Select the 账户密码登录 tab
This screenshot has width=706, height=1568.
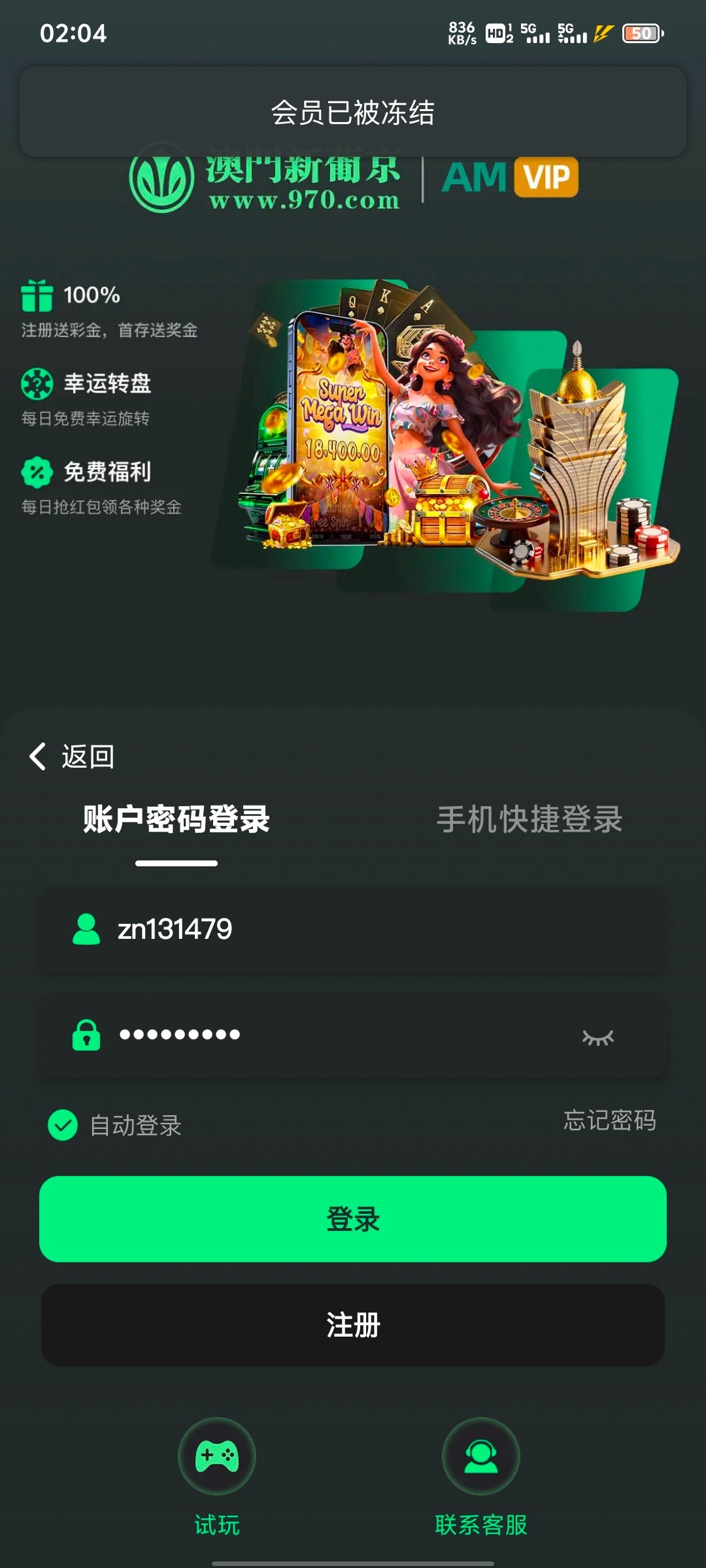(176, 819)
